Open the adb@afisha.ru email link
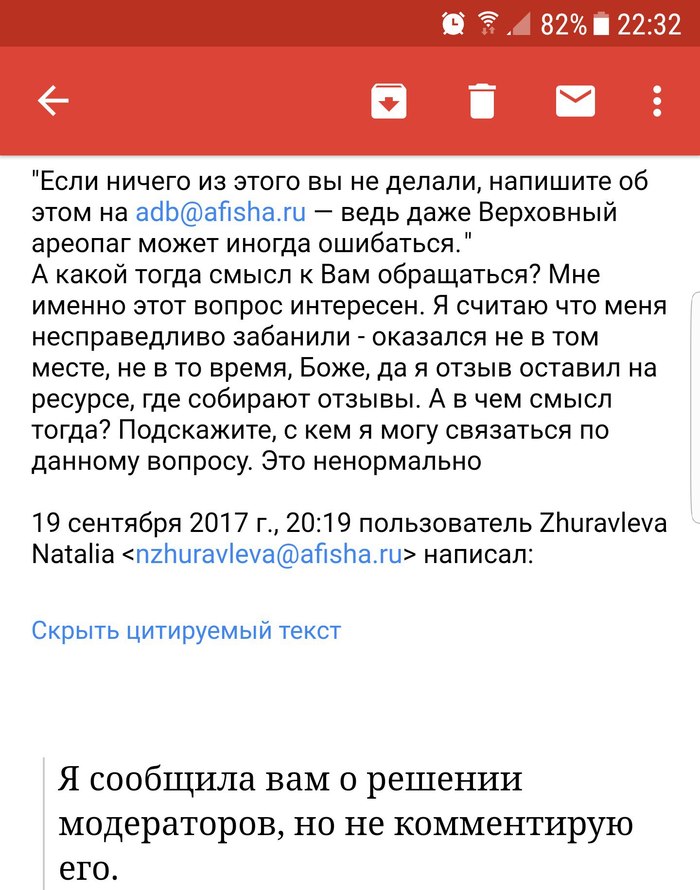Image resolution: width=700 pixels, height=890 pixels. coord(221,212)
